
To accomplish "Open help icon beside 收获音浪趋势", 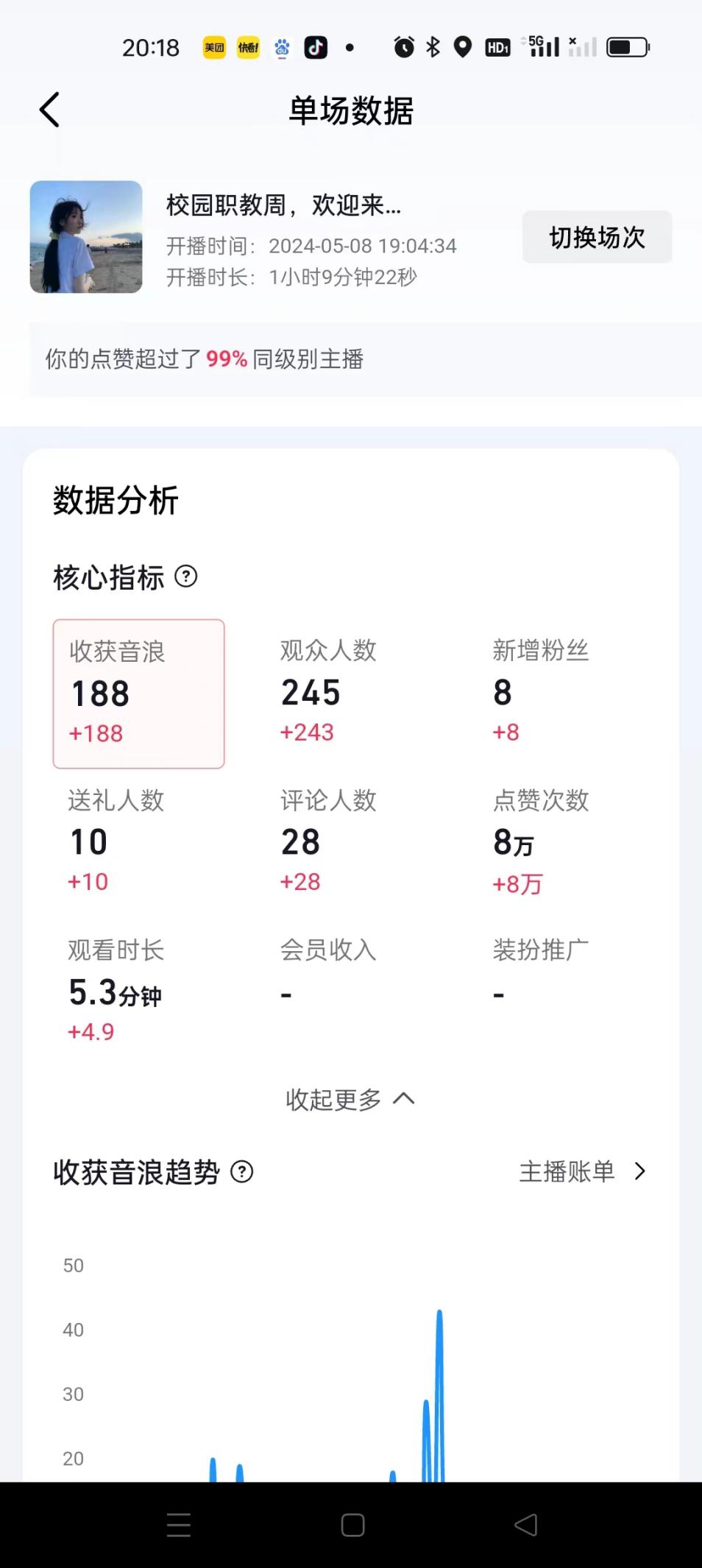I will [x=242, y=1171].
